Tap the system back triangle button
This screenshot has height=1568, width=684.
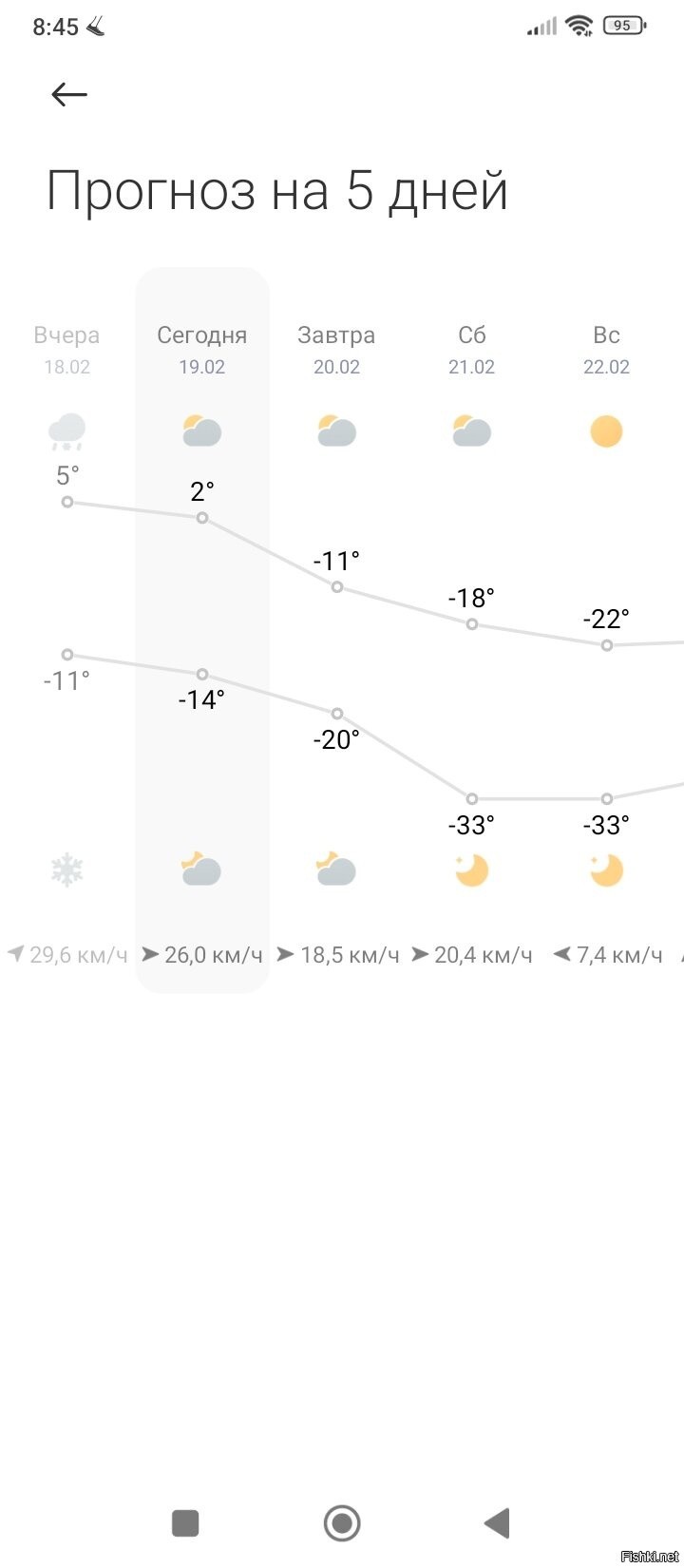pyautogui.click(x=498, y=1523)
